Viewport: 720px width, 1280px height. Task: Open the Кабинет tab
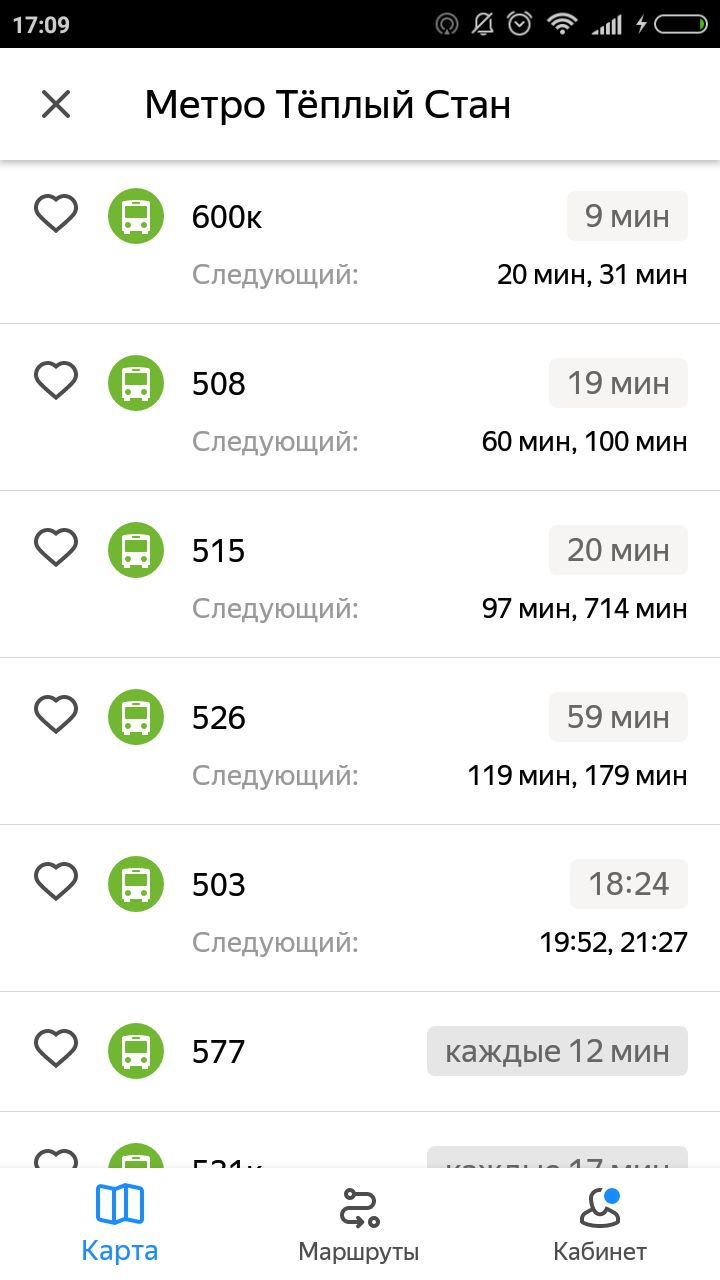pos(600,1223)
